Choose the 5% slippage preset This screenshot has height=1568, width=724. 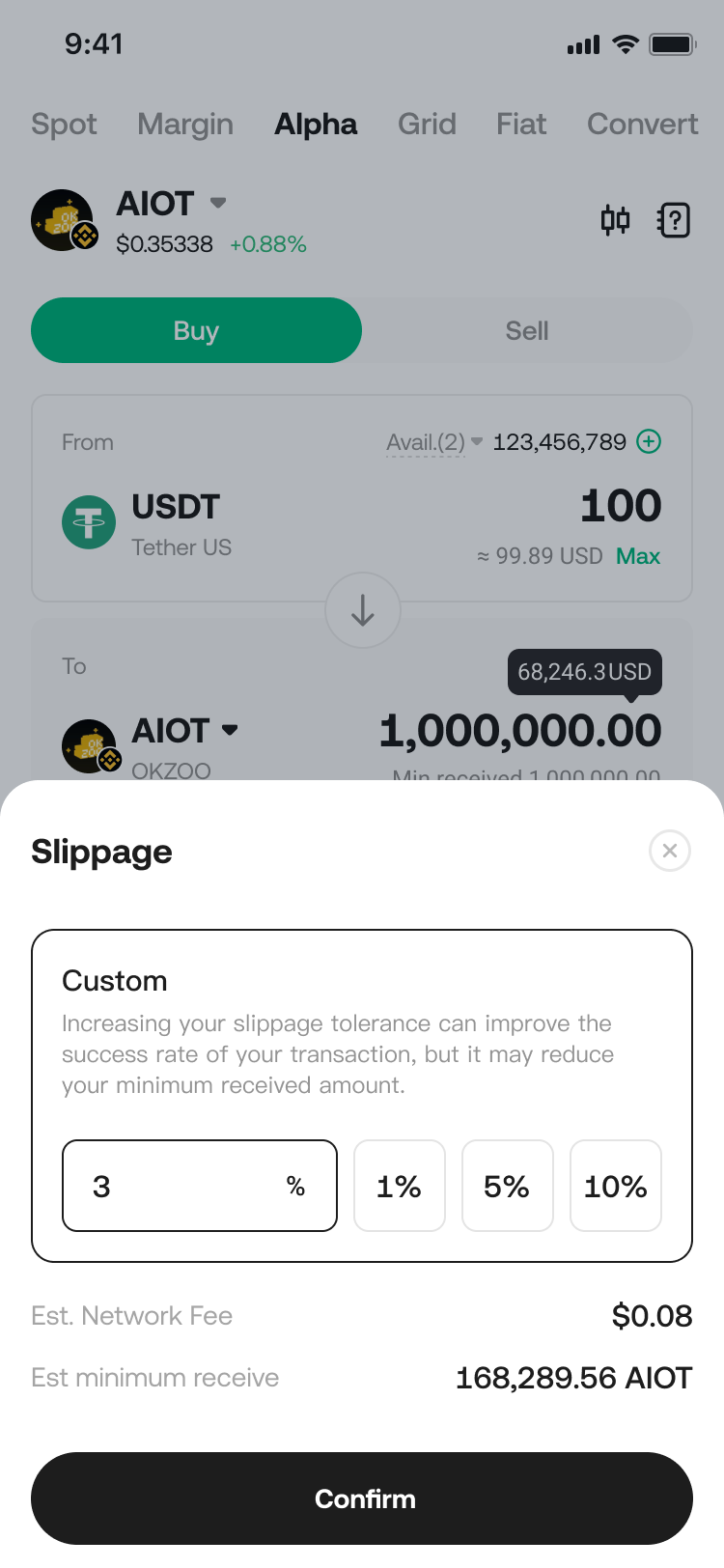click(508, 1186)
